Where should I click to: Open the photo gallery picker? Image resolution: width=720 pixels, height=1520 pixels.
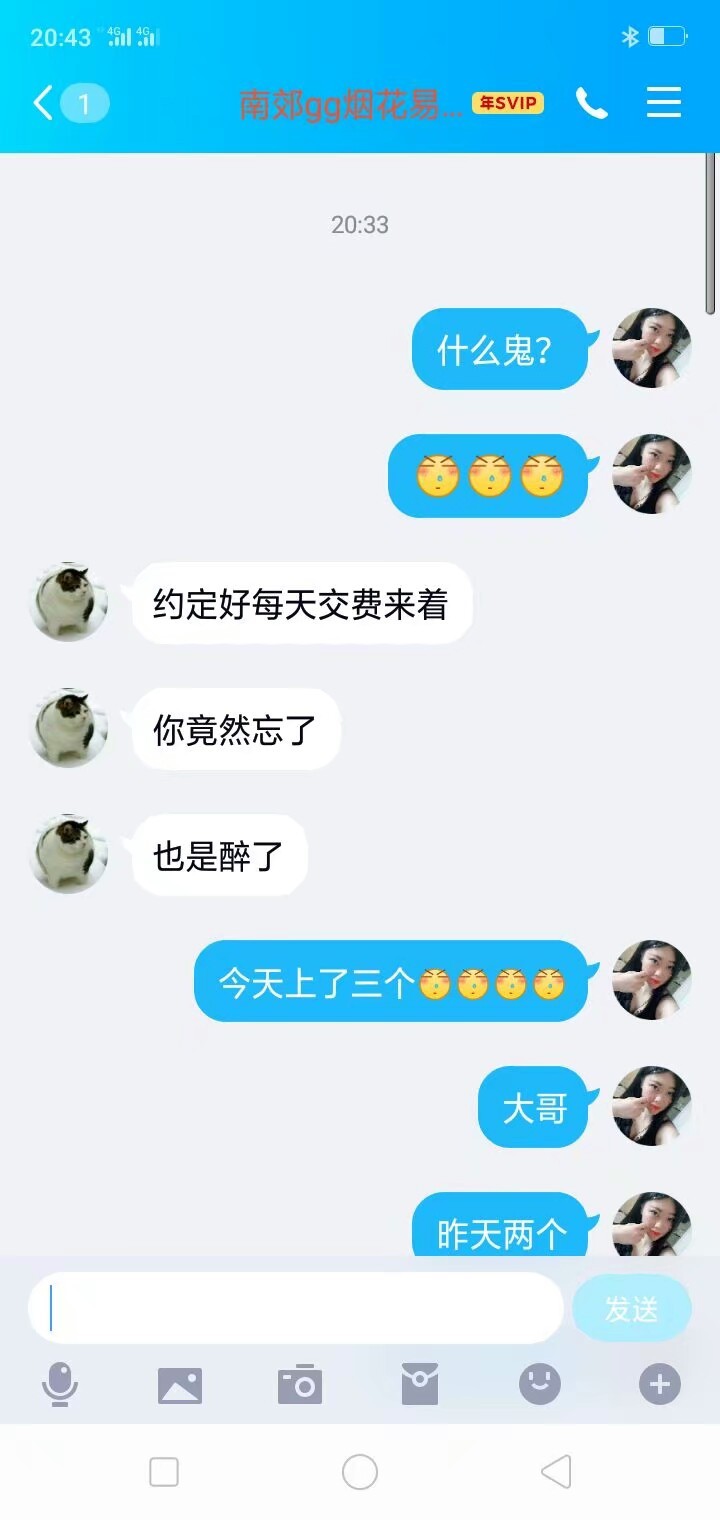pos(180,1385)
